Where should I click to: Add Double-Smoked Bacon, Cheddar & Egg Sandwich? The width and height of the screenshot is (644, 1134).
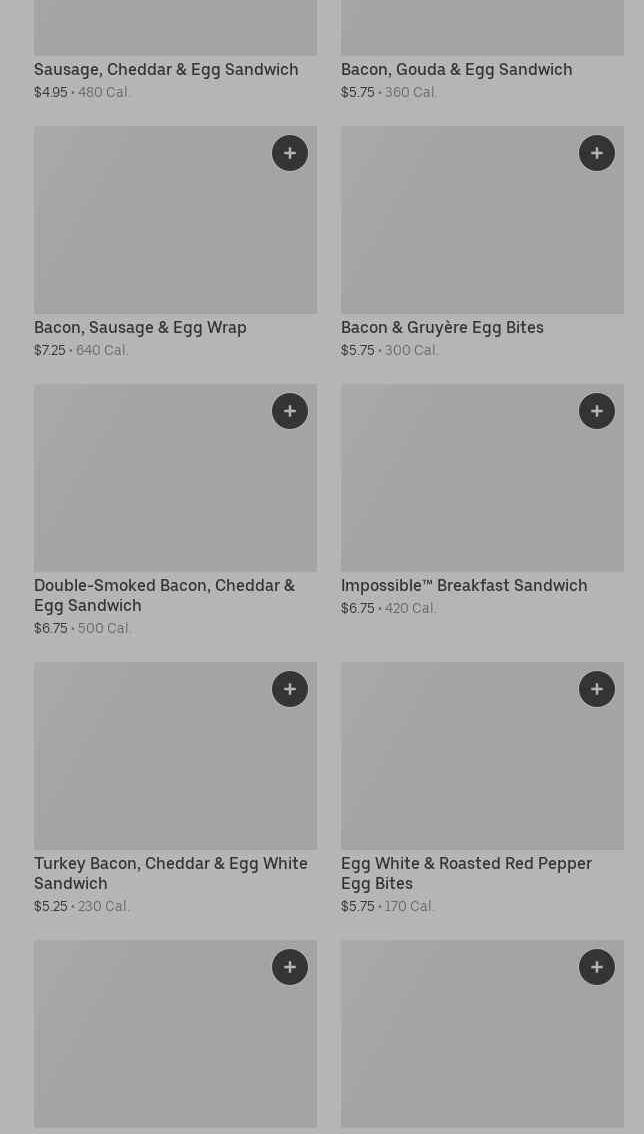point(290,411)
